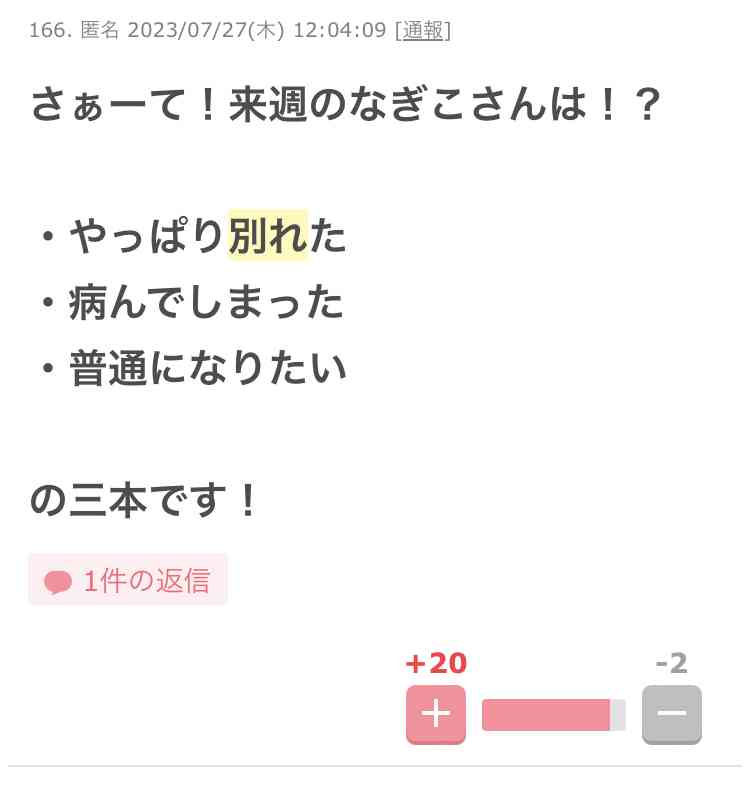Click the minus icon to dislike the post

[672, 714]
